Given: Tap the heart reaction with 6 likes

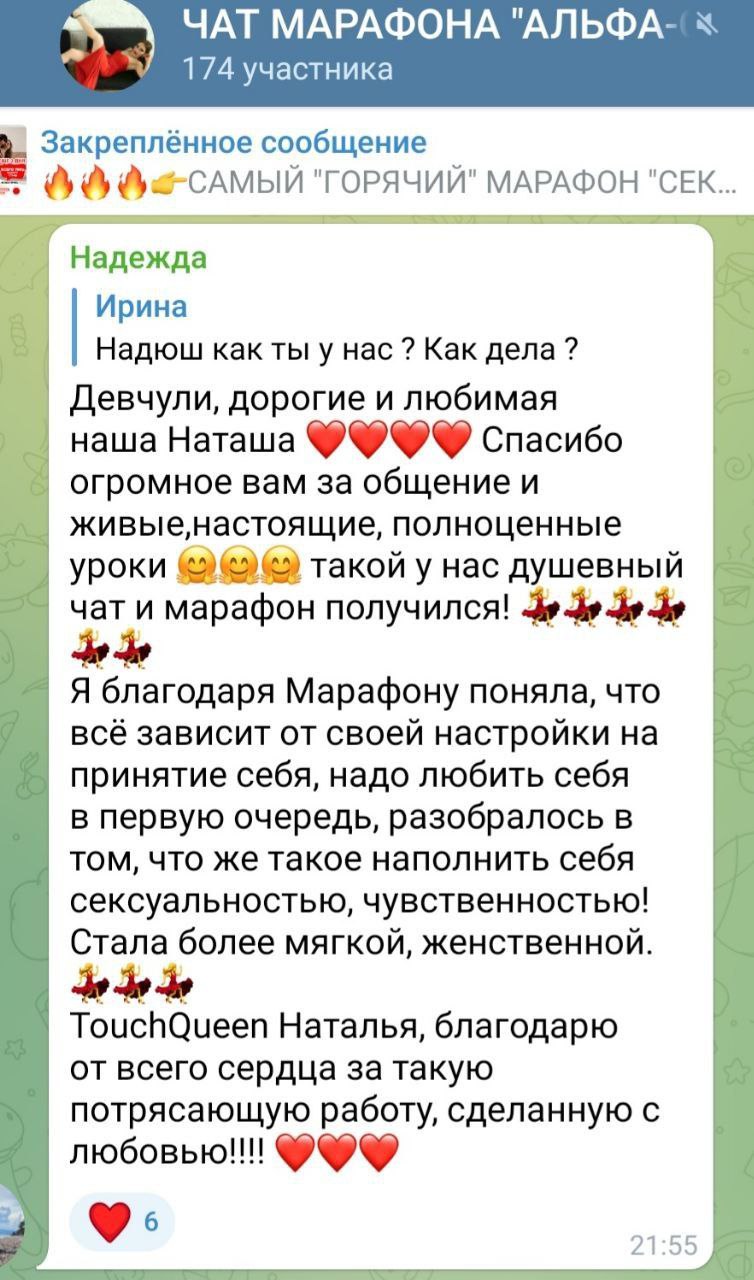Looking at the screenshot, I should [121, 1221].
